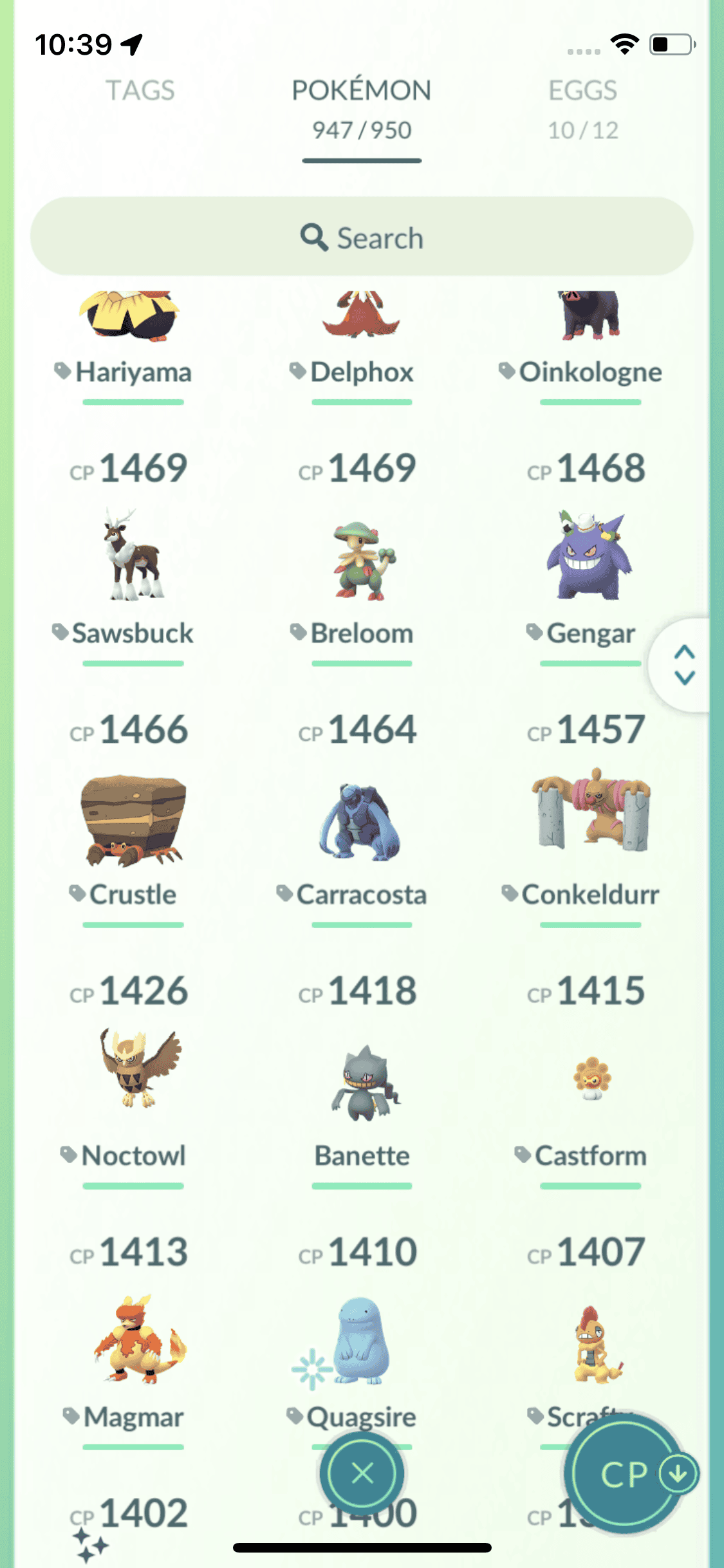The image size is (724, 1568).
Task: Open Conkeldurr with CP 1457
Action: (x=590, y=812)
